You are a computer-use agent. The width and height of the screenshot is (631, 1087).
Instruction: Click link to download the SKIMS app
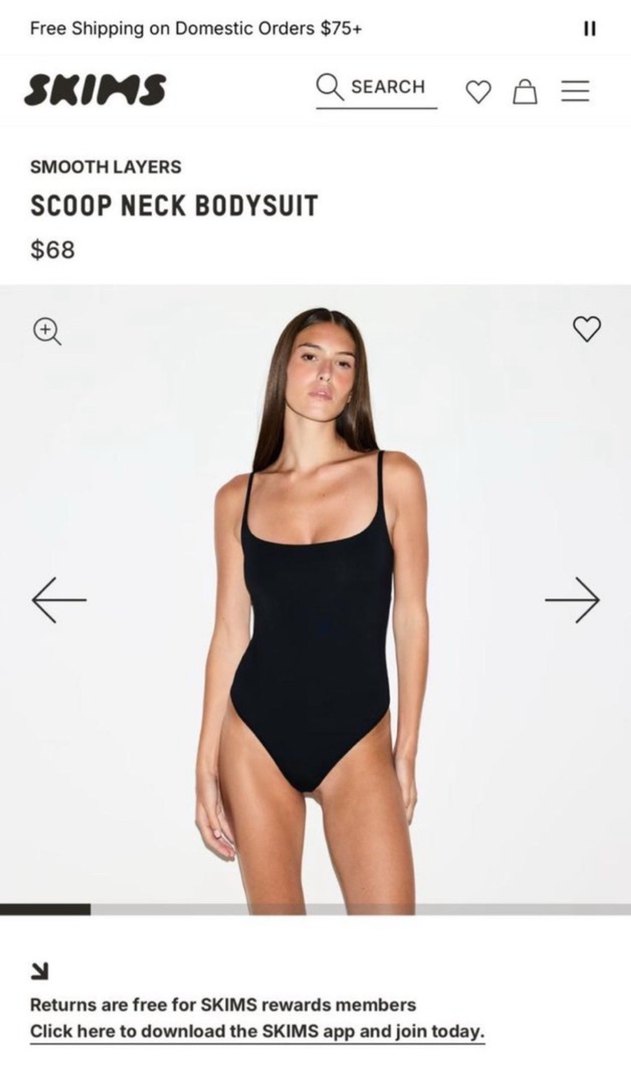257,1031
